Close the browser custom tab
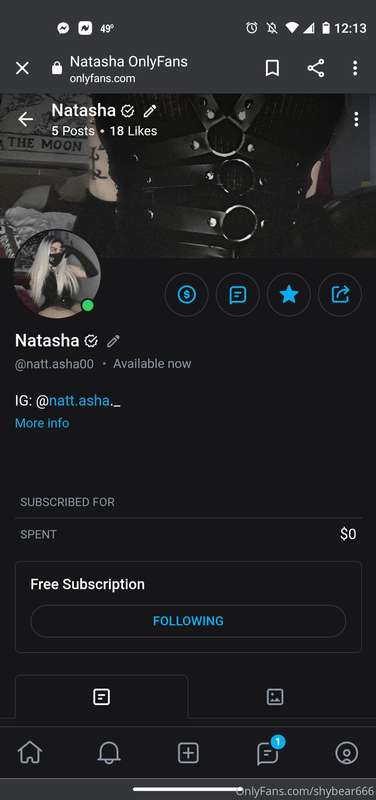This screenshot has height=800, width=376. tap(22, 68)
